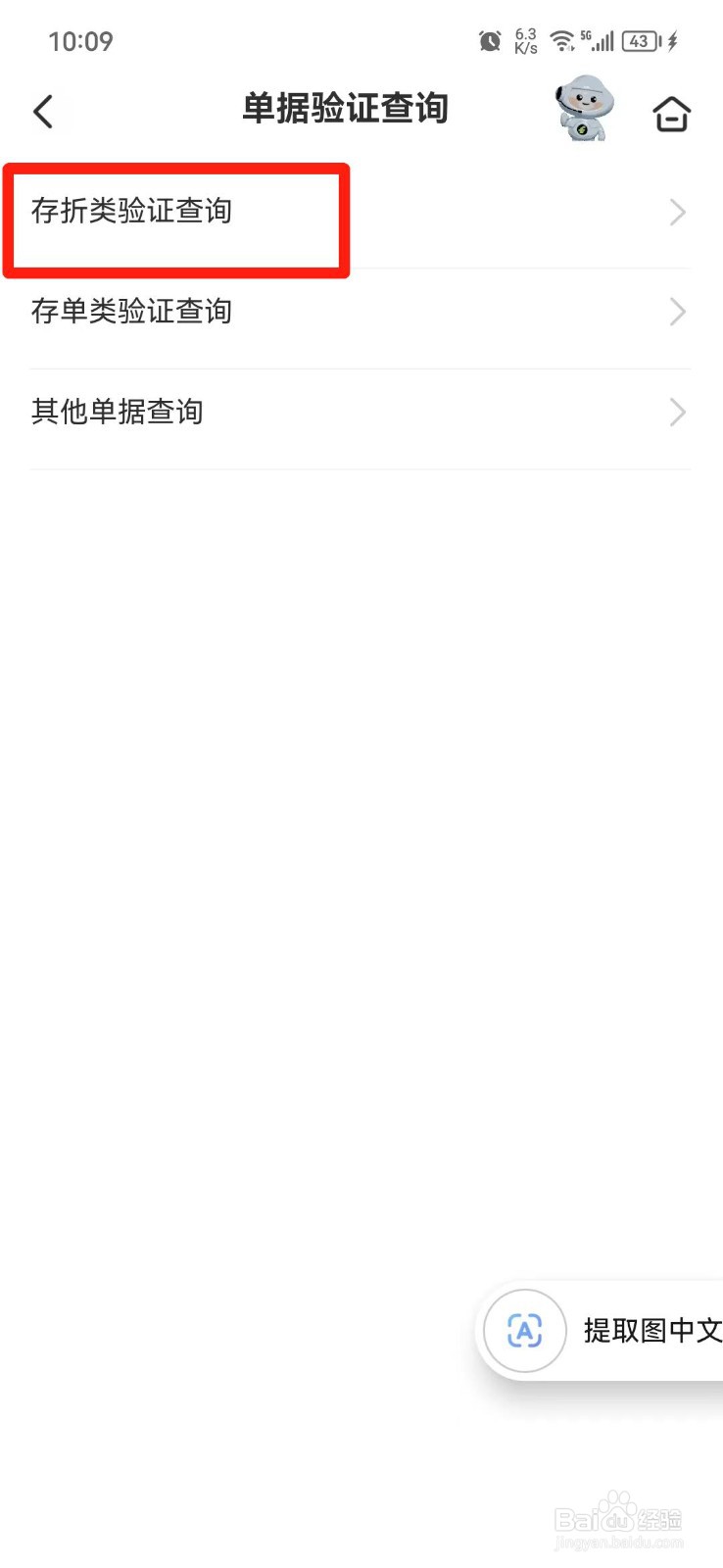Tap the charging battery indicator showing 43
The width and height of the screenshot is (723, 1568).
[x=642, y=41]
